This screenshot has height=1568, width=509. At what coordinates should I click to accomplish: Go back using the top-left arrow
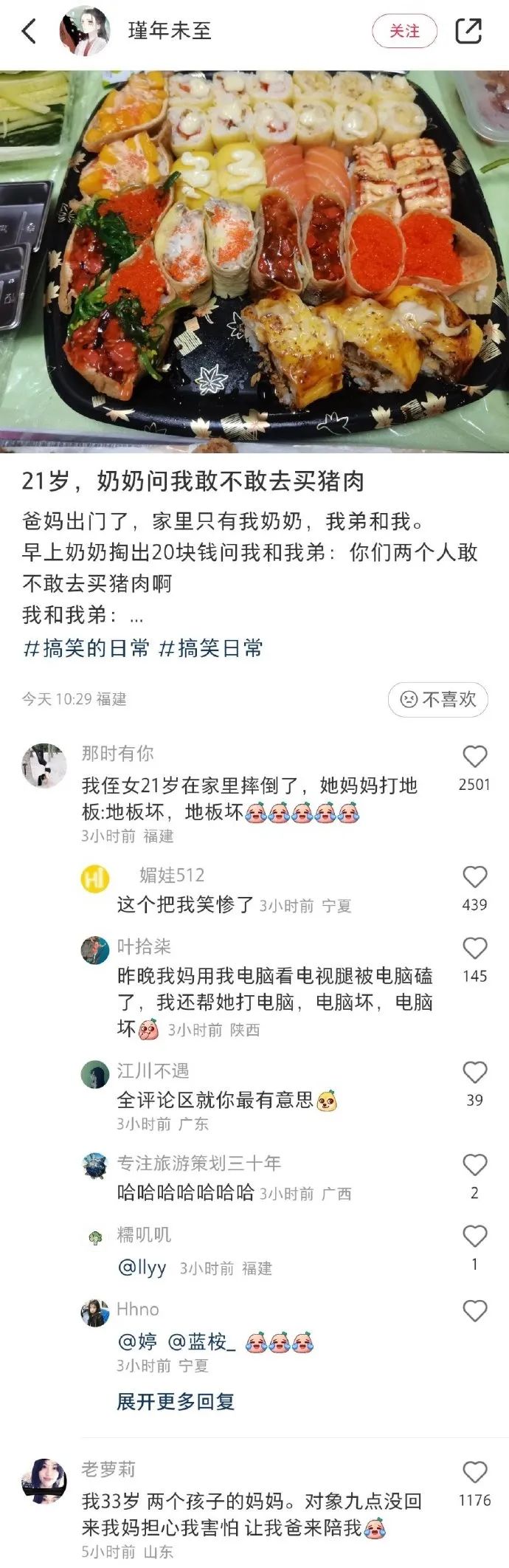click(29, 31)
